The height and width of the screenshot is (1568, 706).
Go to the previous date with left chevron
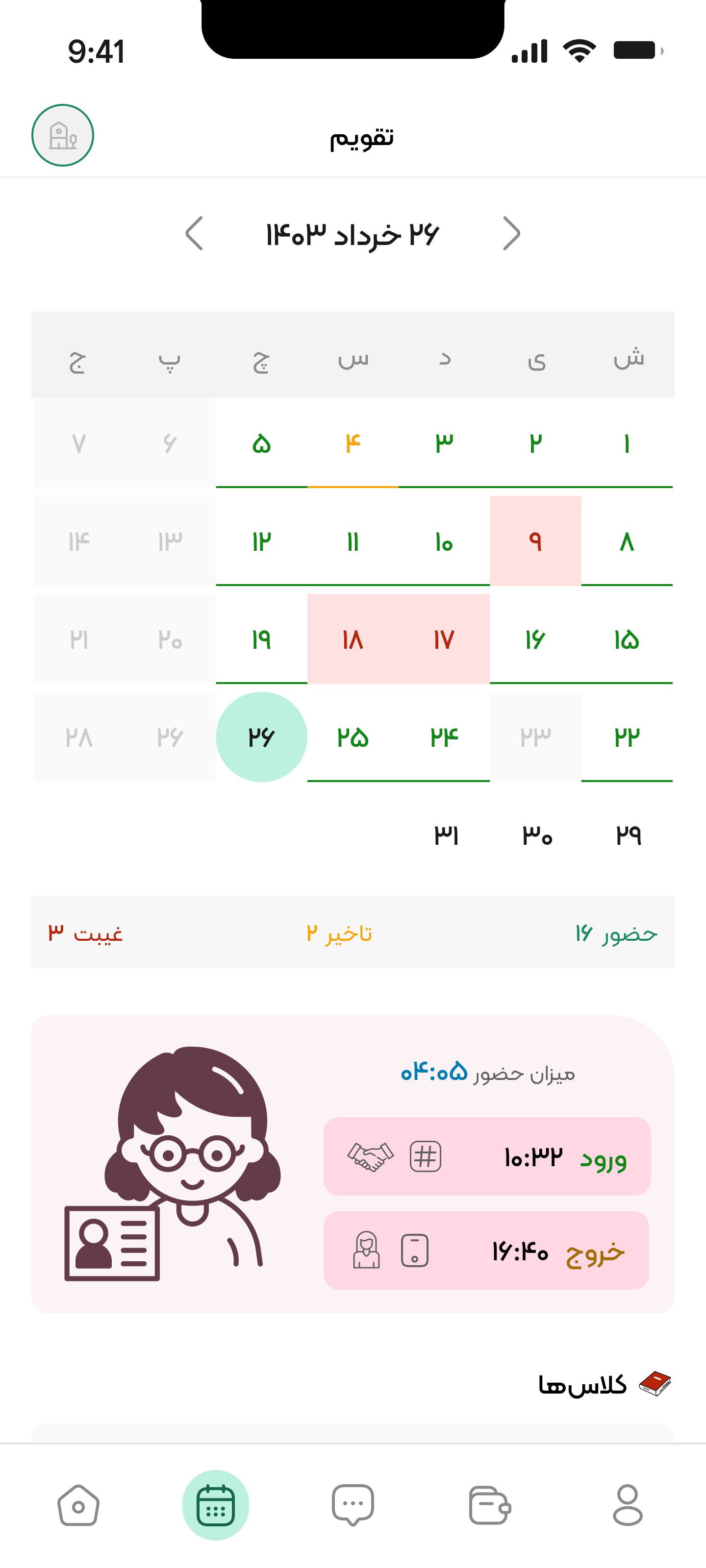coord(194,234)
